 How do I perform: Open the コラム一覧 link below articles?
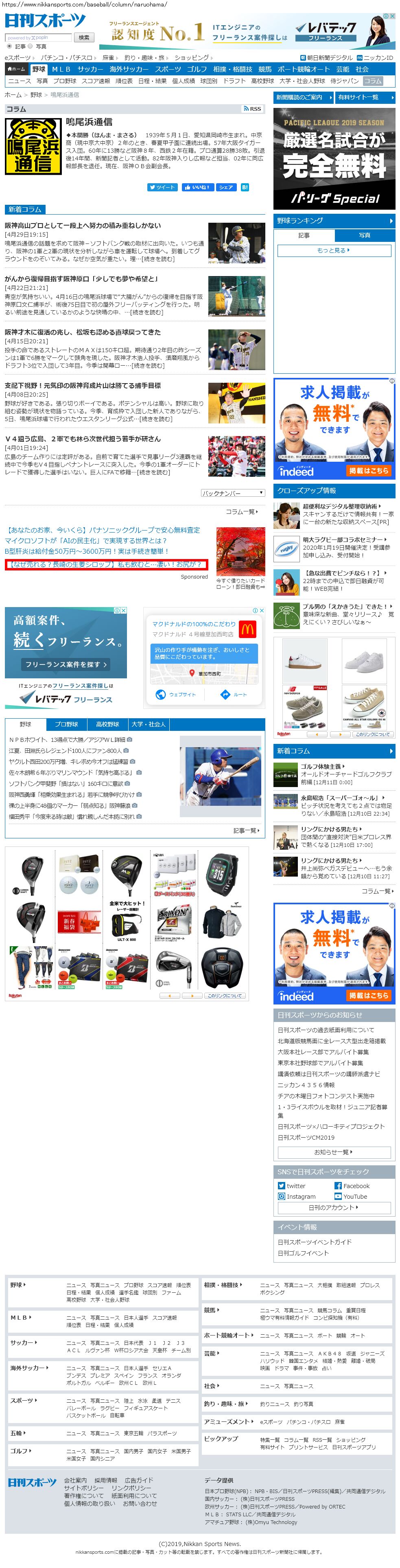coord(241,511)
